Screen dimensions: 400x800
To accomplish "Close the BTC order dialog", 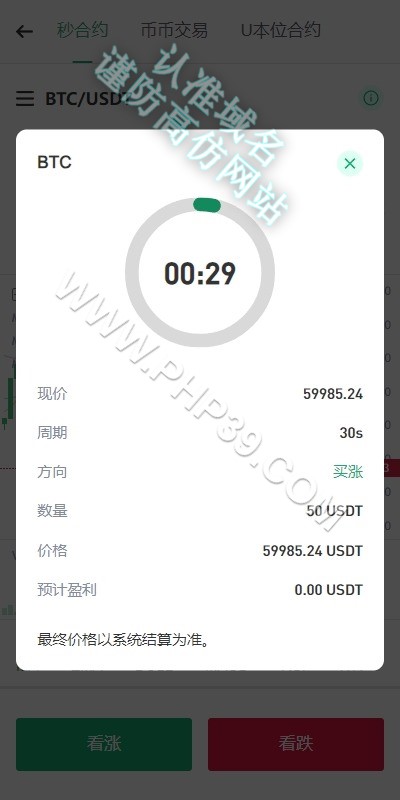I will pos(349,163).
